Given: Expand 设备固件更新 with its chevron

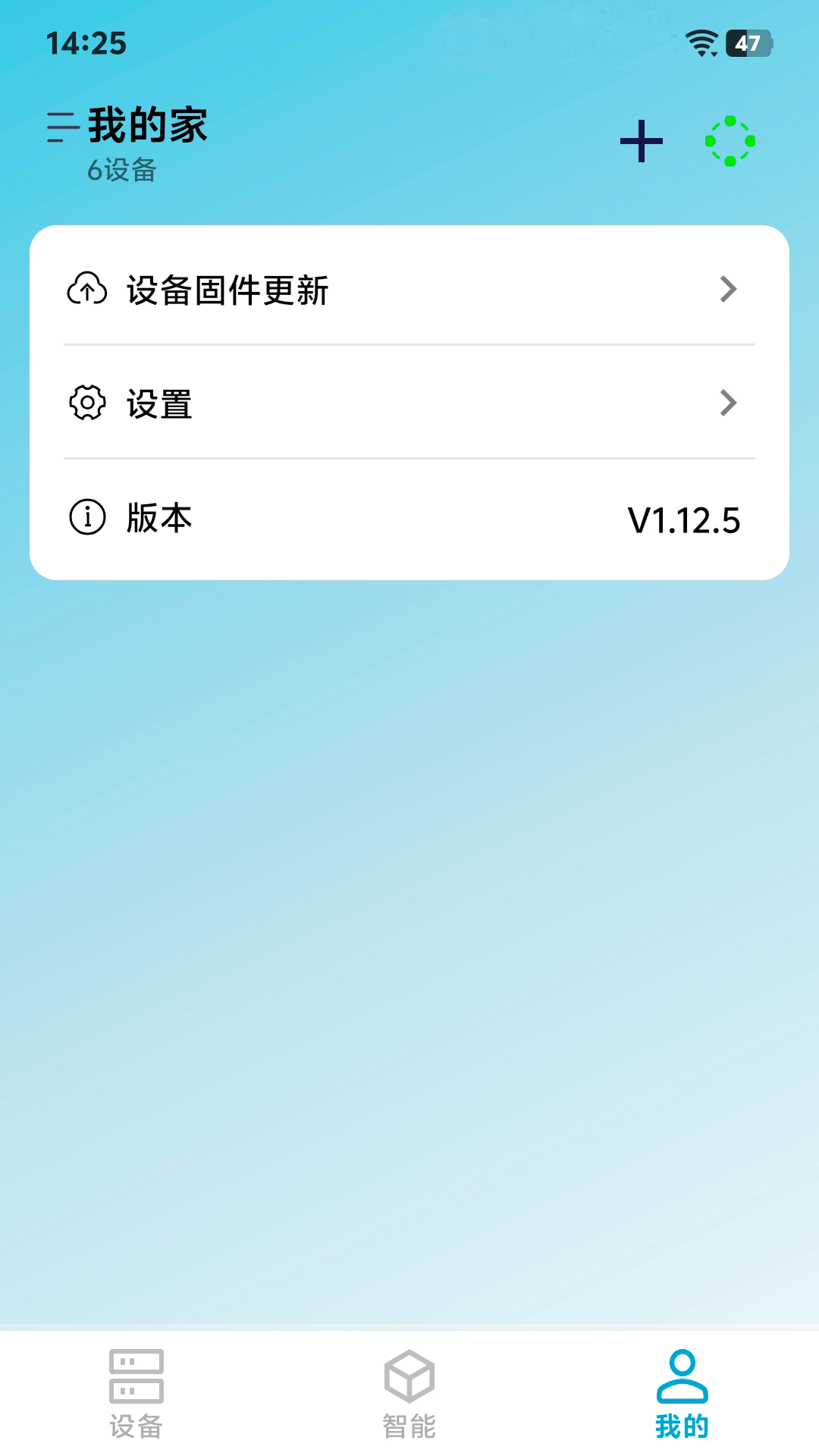Looking at the screenshot, I should point(730,289).
